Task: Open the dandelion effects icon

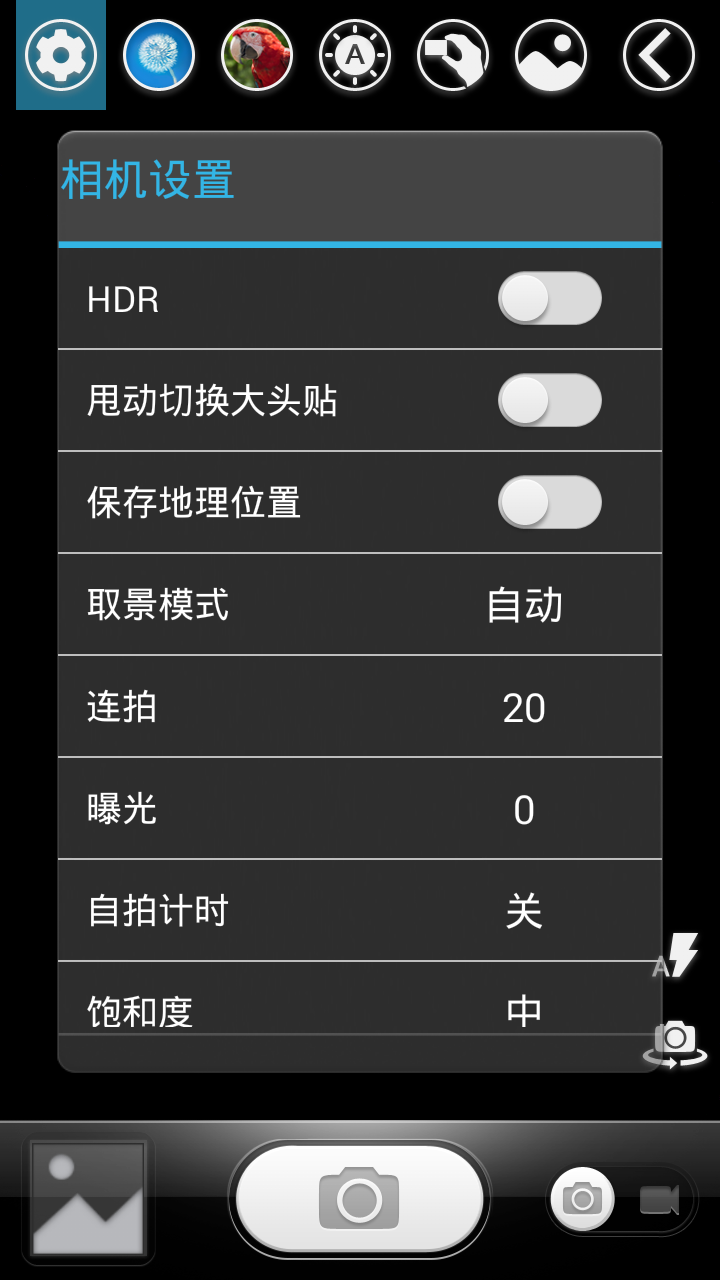Action: click(159, 55)
